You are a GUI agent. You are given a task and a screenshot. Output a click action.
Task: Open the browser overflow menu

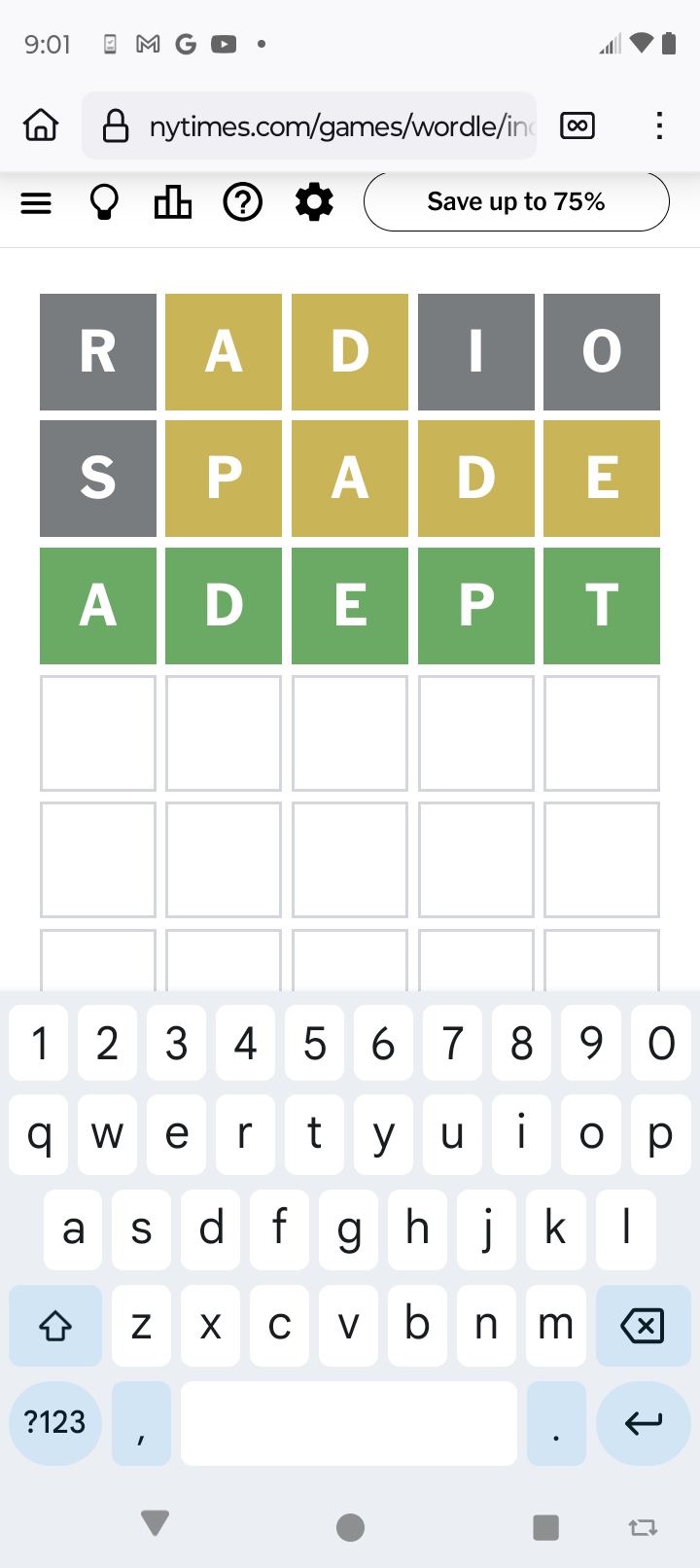coord(659,125)
